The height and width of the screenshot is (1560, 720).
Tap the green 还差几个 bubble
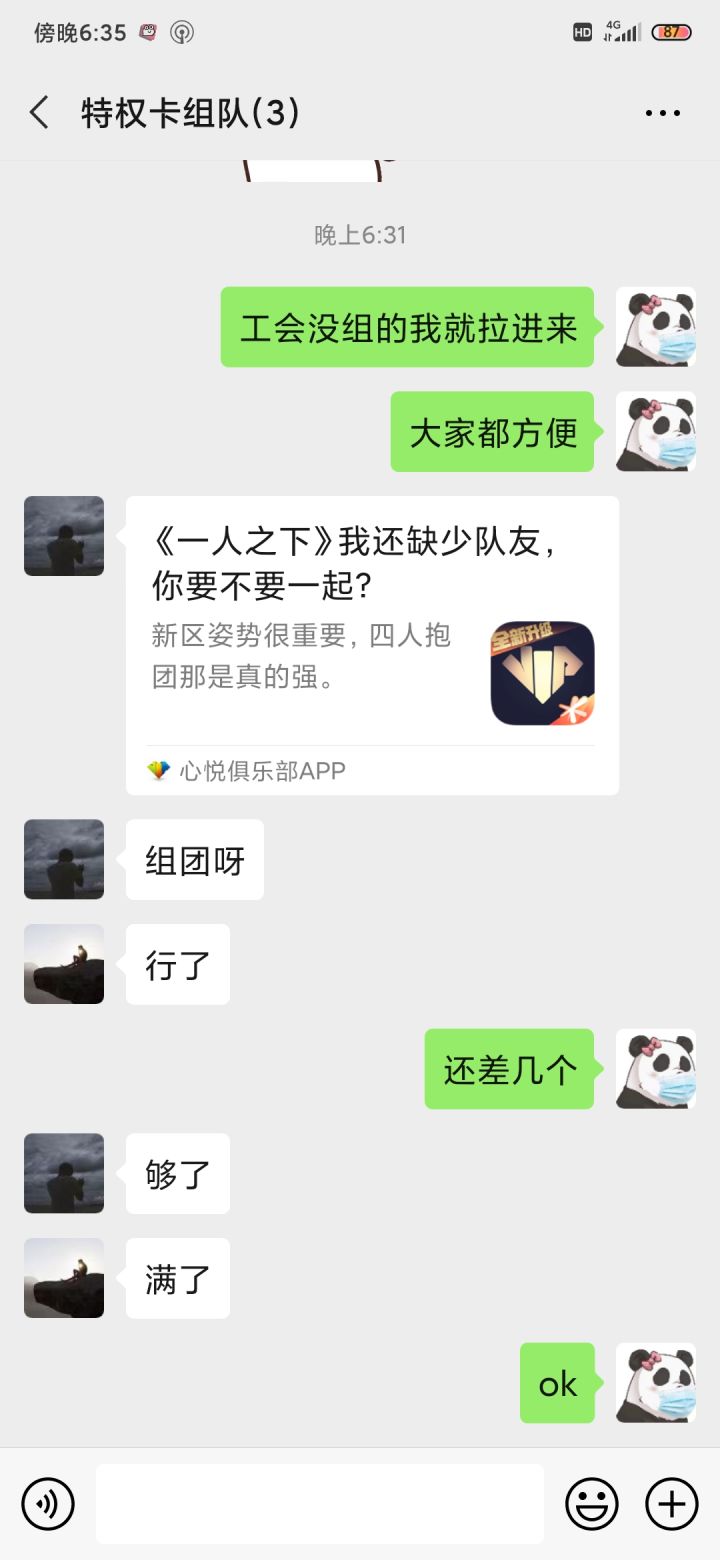[508, 1069]
